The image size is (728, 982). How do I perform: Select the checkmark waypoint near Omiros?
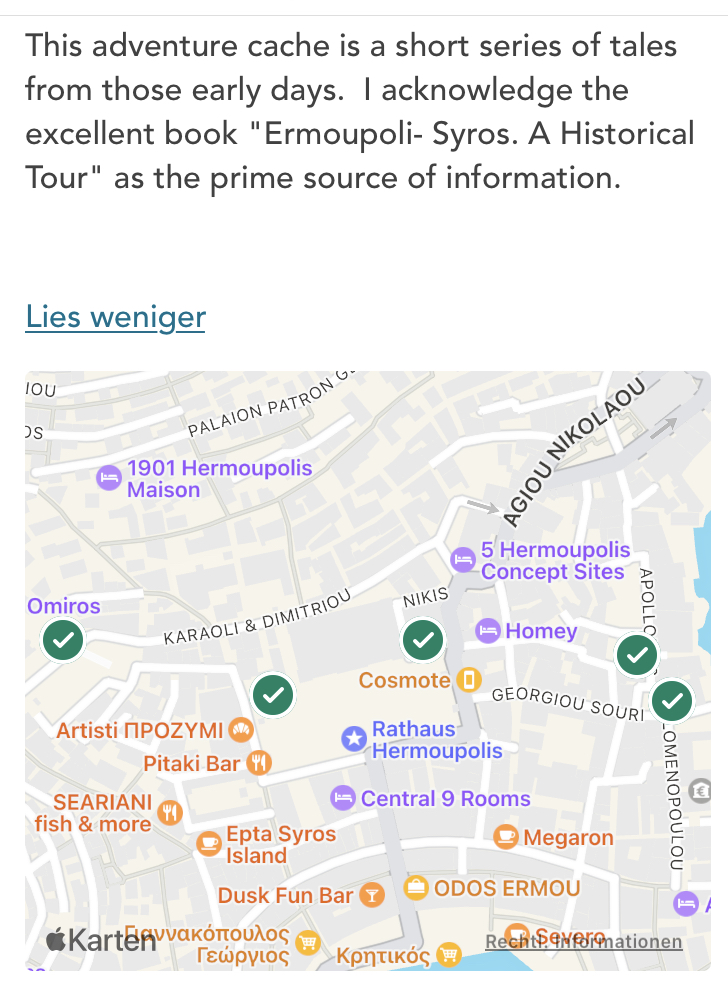[x=63, y=640]
